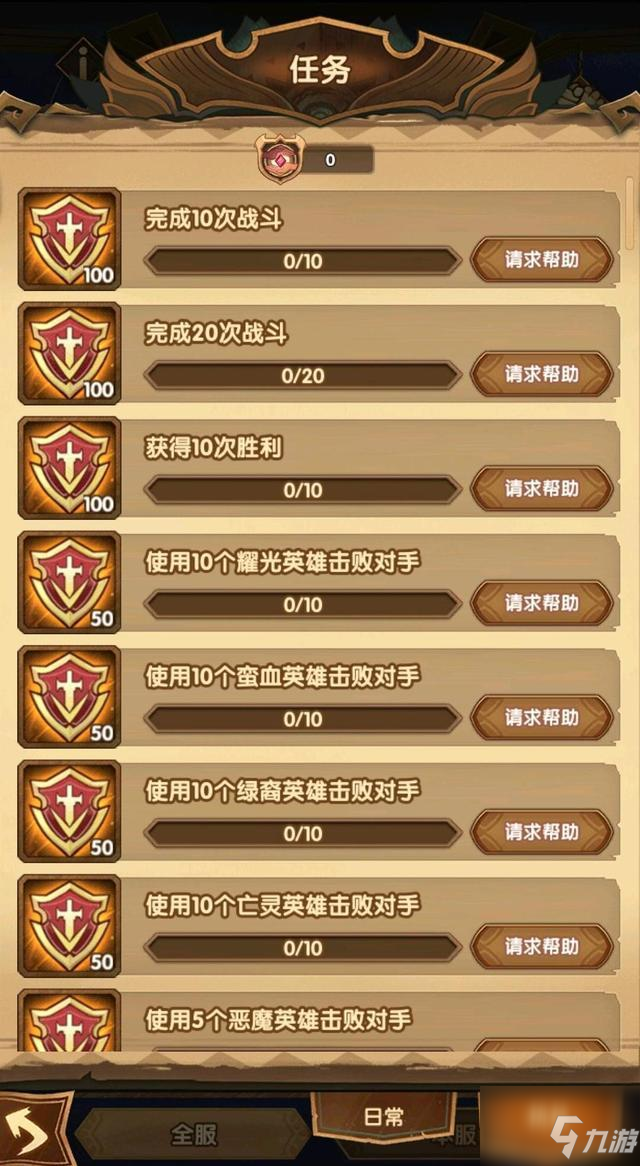The image size is (640, 1166).
Task: Go back using the return arrow
Action: [x=32, y=1130]
